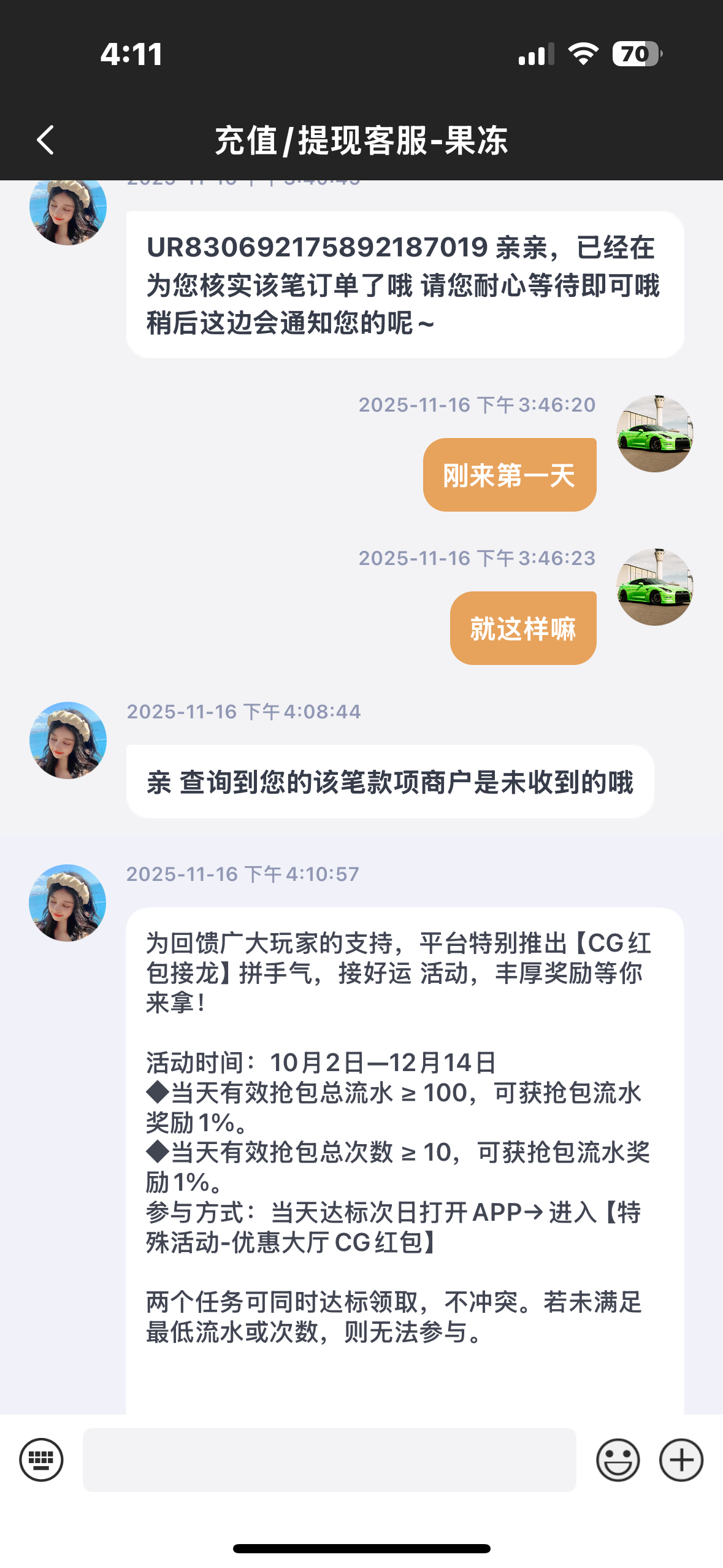Tap the battery indicator showing 70
This screenshot has height=1568, width=723.
click(x=635, y=55)
